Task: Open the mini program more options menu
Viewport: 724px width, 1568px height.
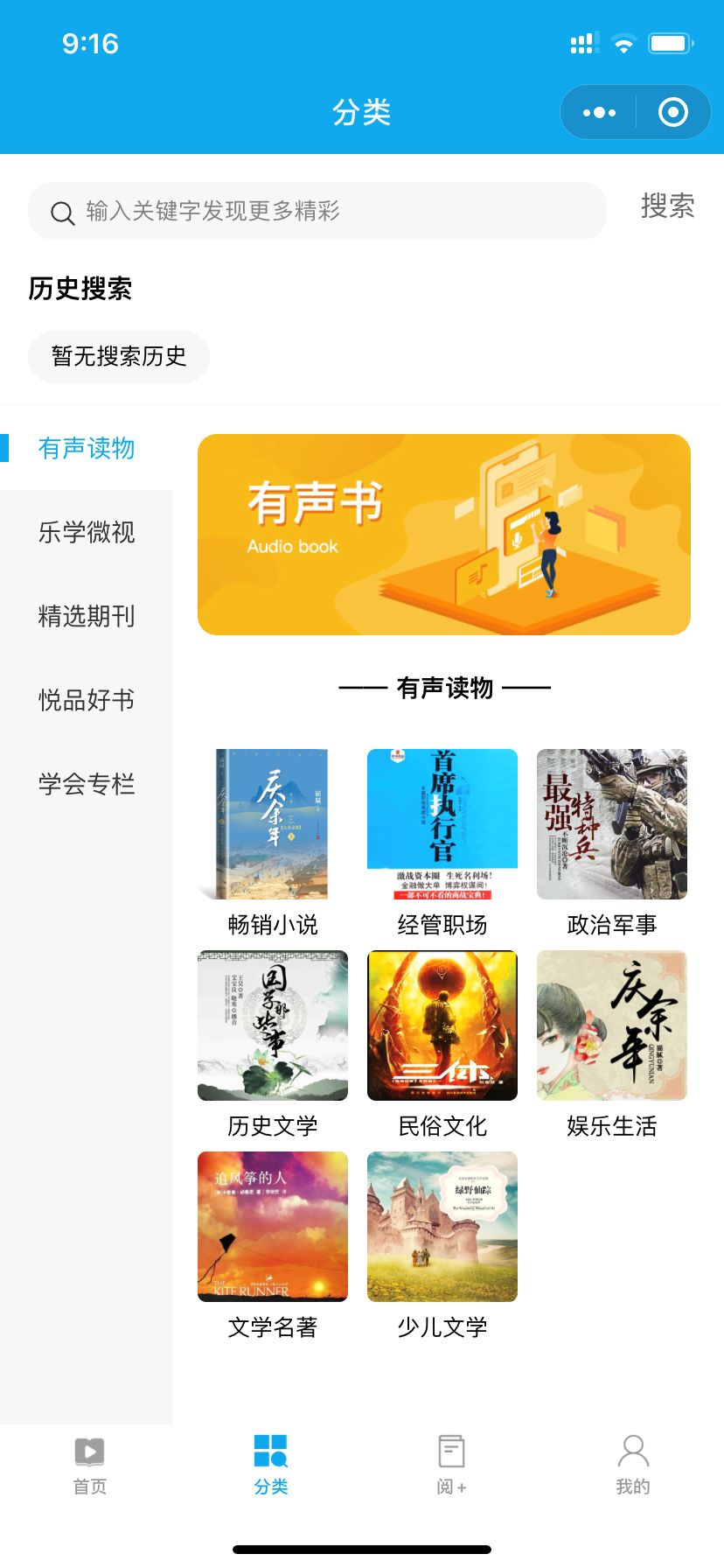Action: [599, 113]
